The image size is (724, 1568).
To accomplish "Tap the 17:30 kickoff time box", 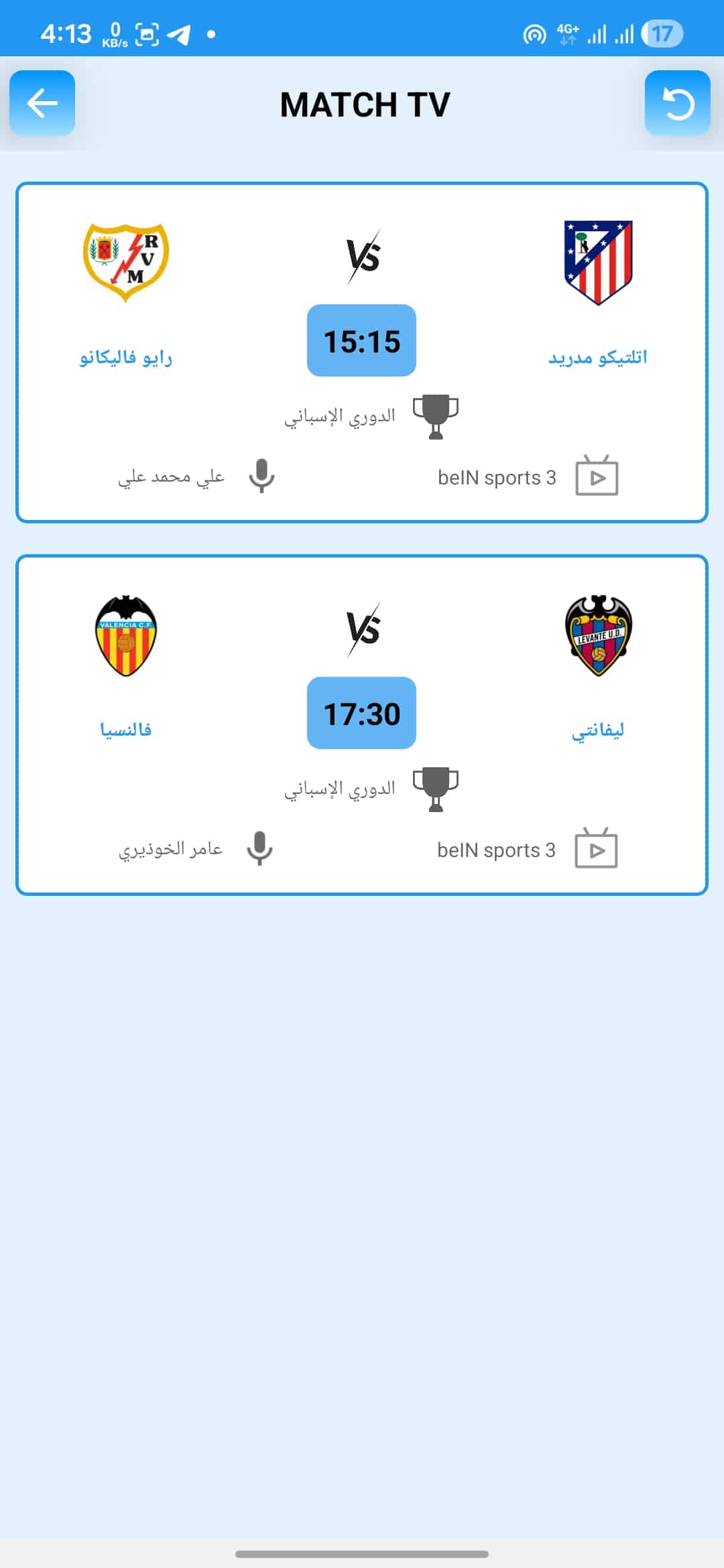I will click(x=361, y=714).
